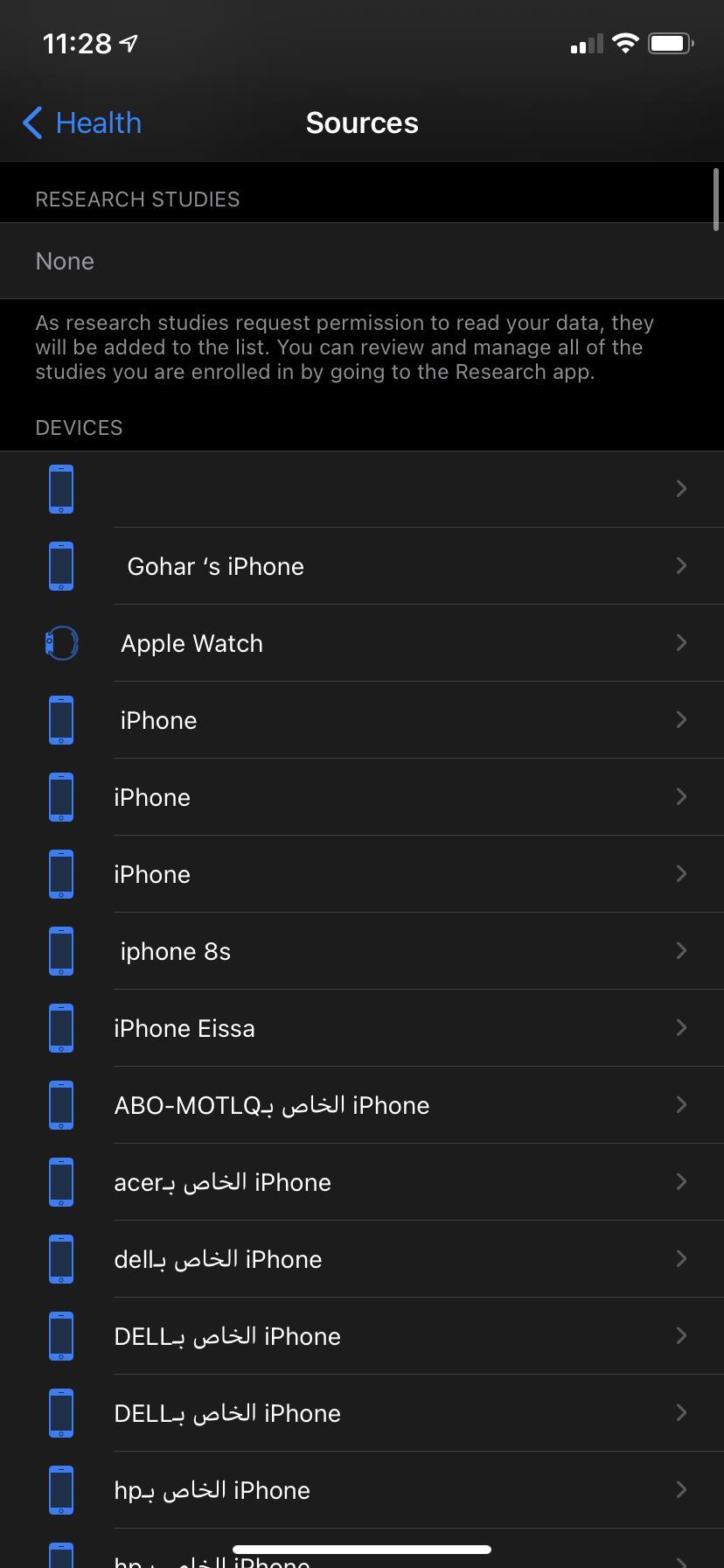Select the lowercase dell iPhone row
724x1568 pixels.
(x=362, y=1259)
